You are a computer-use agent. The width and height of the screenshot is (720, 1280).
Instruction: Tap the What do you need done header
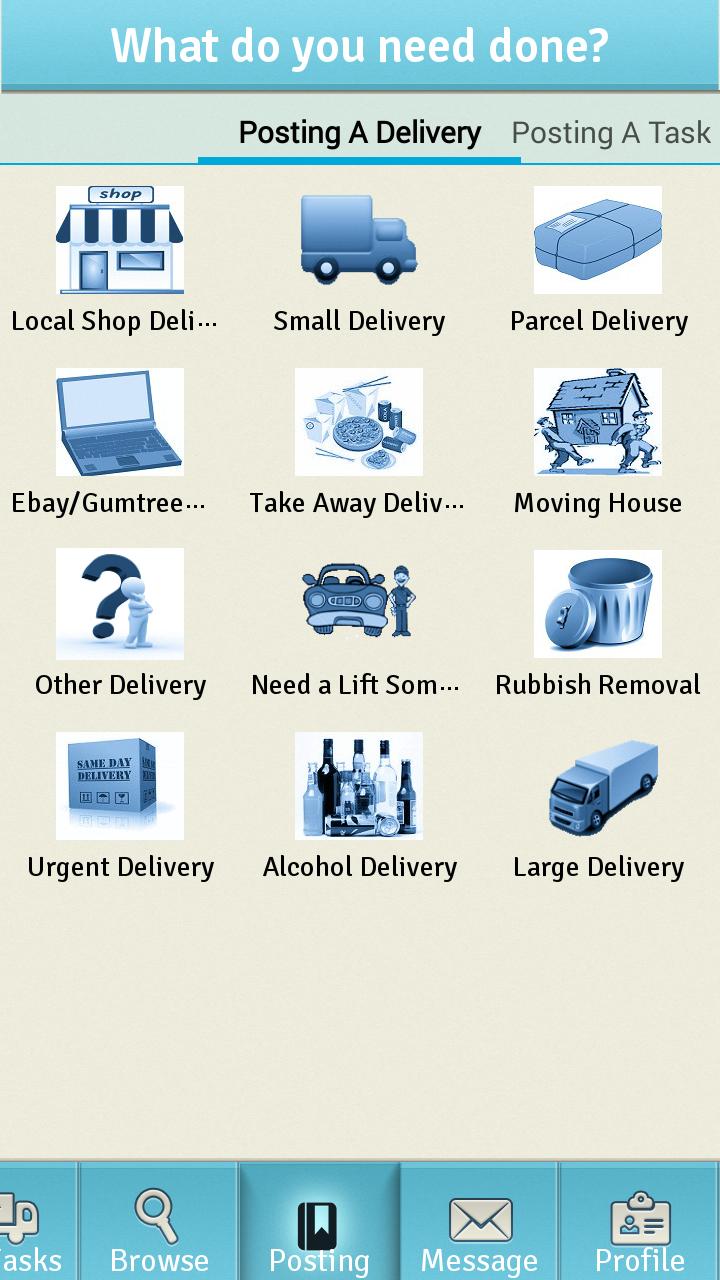pyautogui.click(x=360, y=45)
